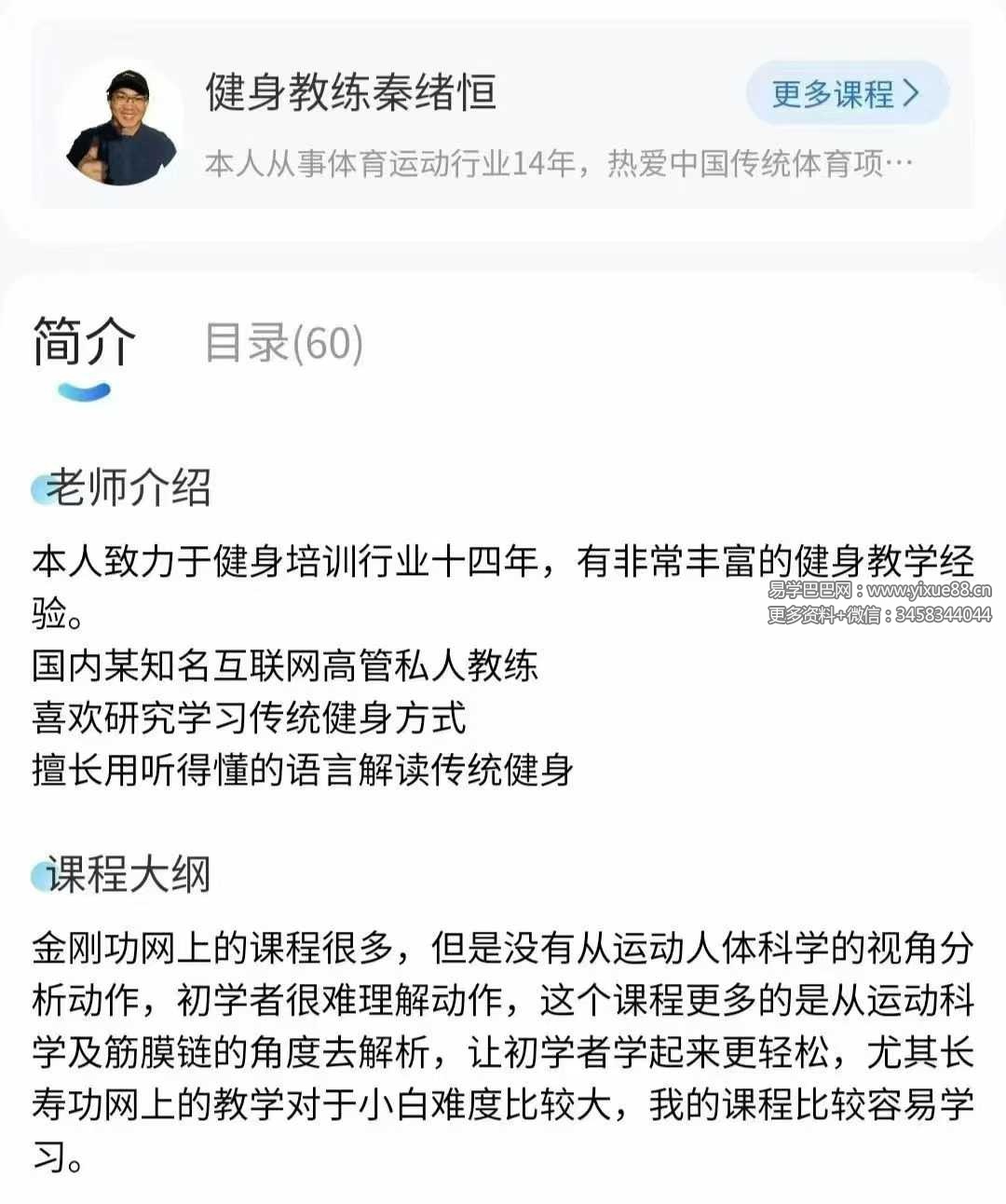Select the 简介 tab

point(84,342)
